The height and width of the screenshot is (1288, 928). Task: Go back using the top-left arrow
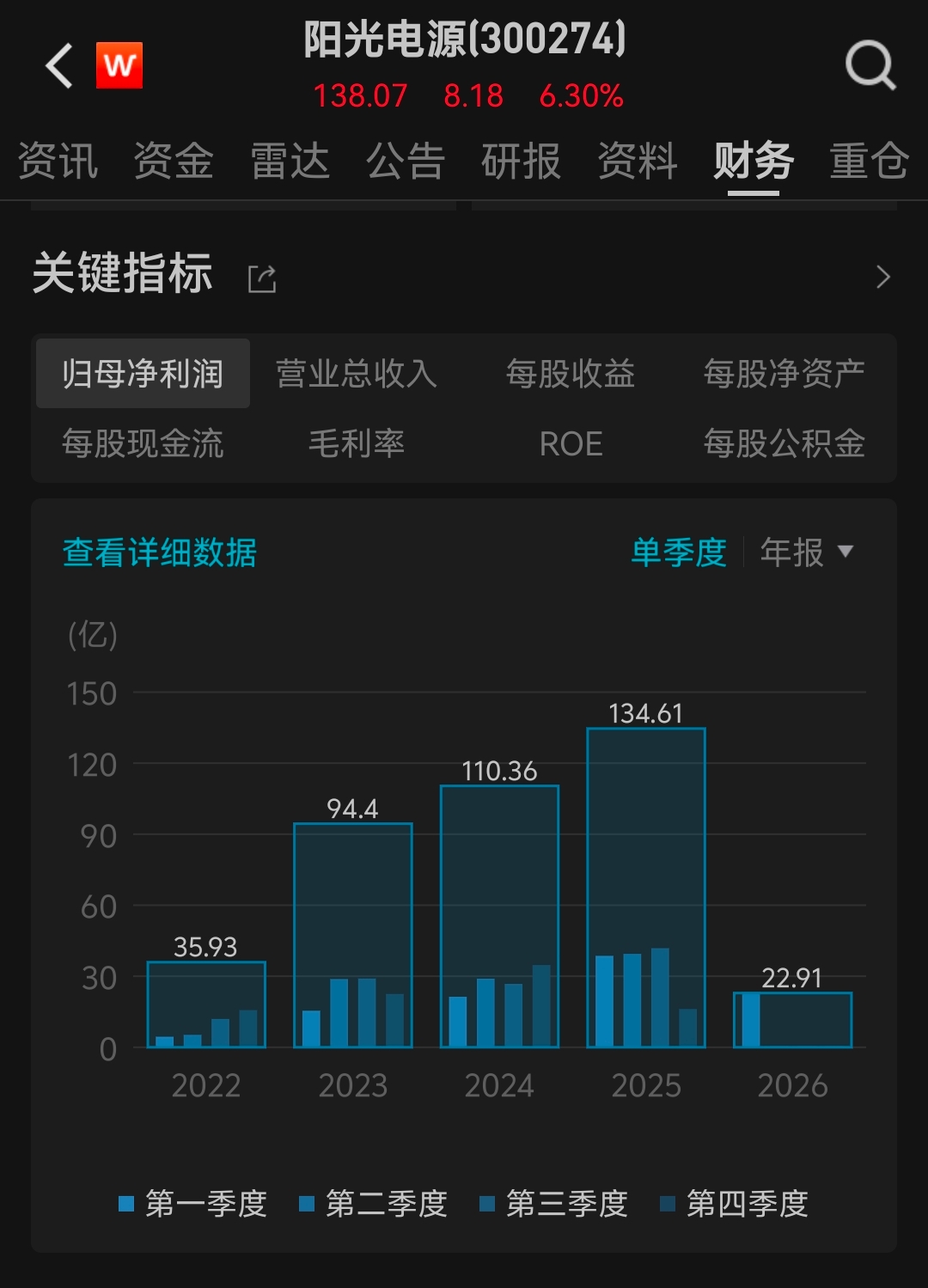tap(58, 66)
